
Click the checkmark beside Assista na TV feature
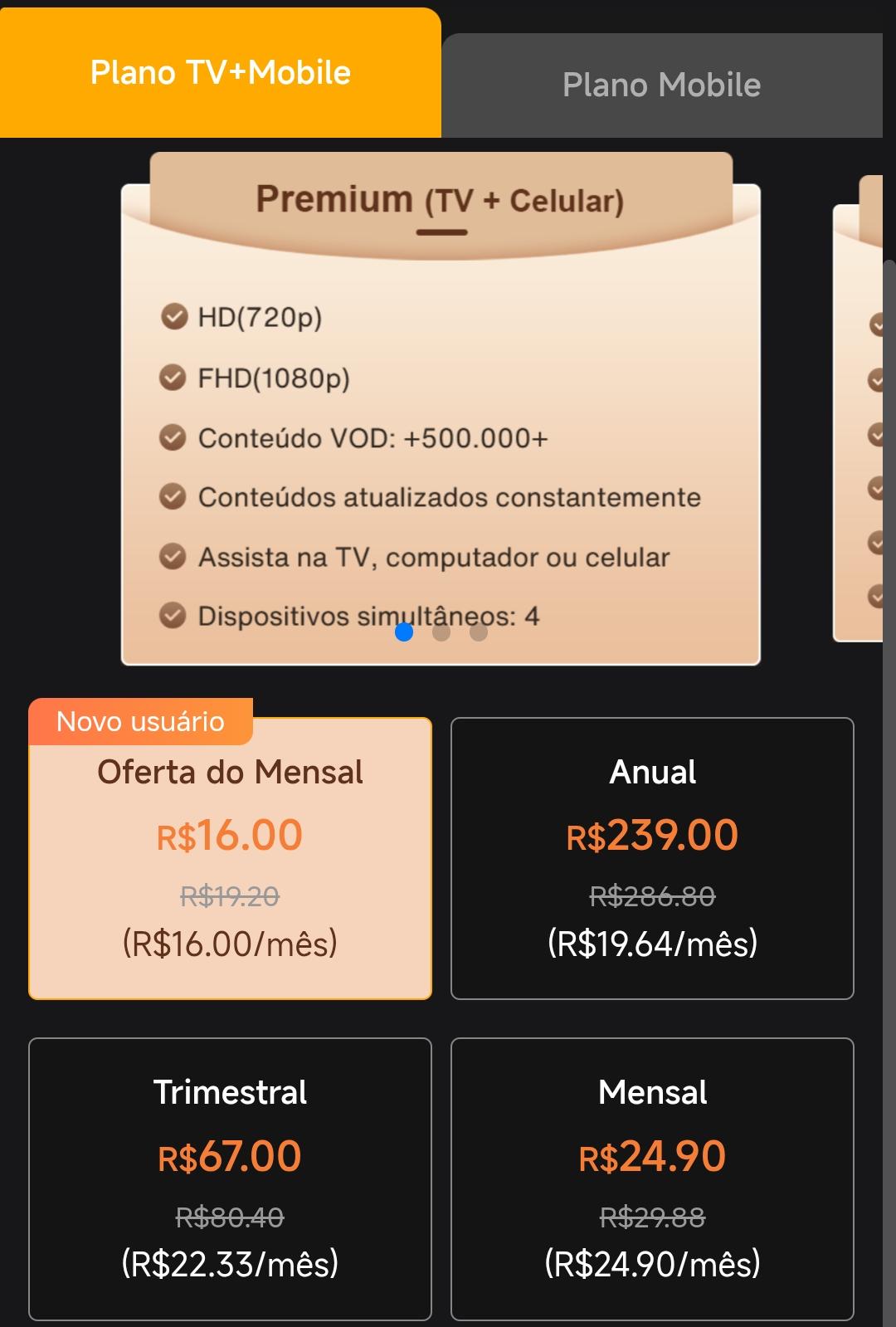pyautogui.click(x=173, y=558)
